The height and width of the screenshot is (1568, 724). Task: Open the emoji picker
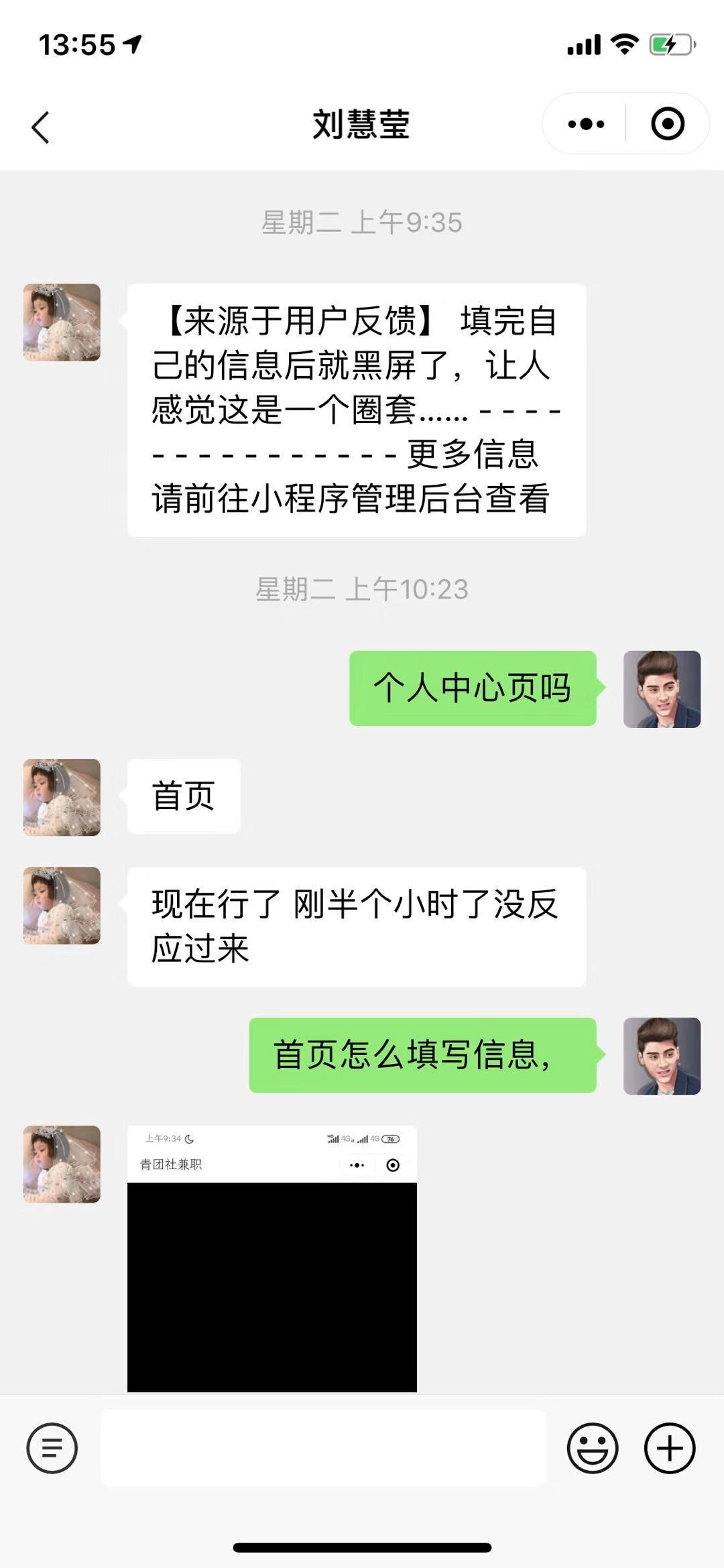[592, 1449]
